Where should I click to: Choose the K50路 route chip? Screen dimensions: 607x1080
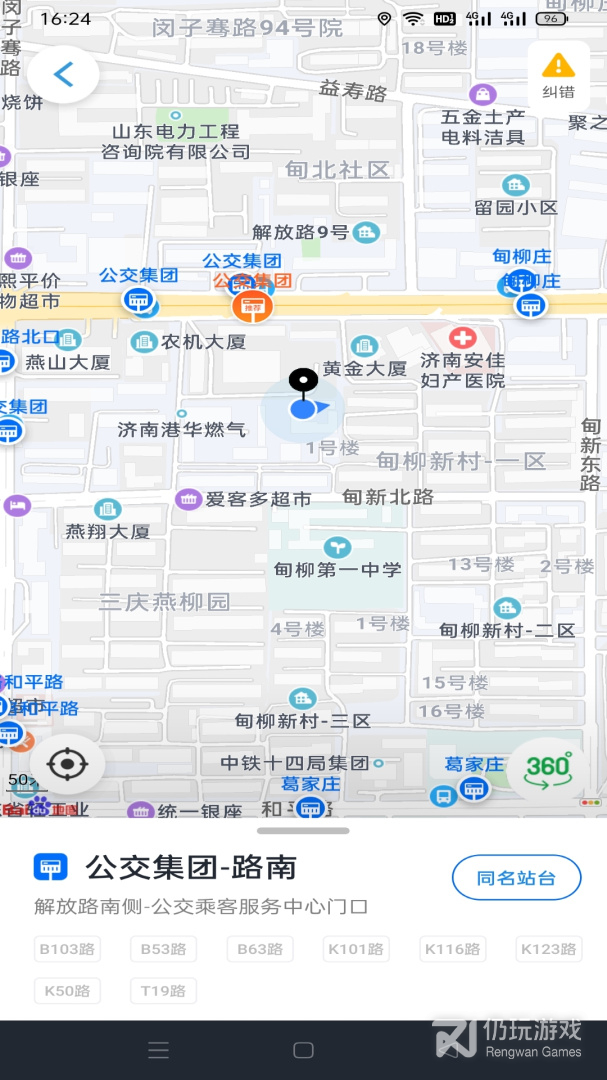[x=68, y=991]
